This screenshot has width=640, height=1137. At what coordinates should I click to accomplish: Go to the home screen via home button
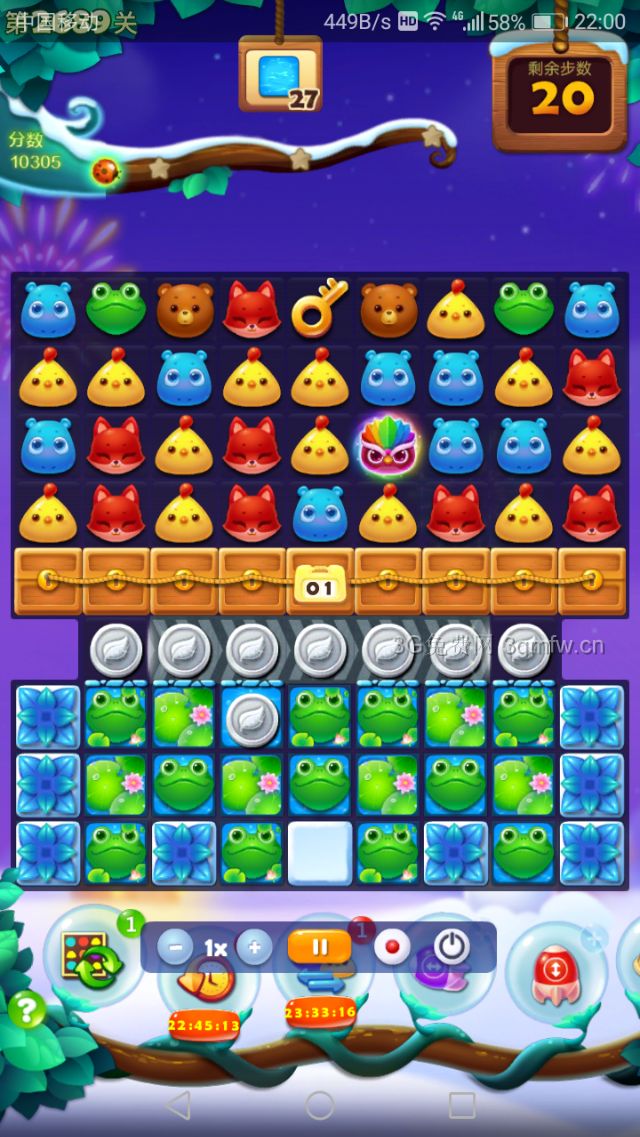point(320,1105)
